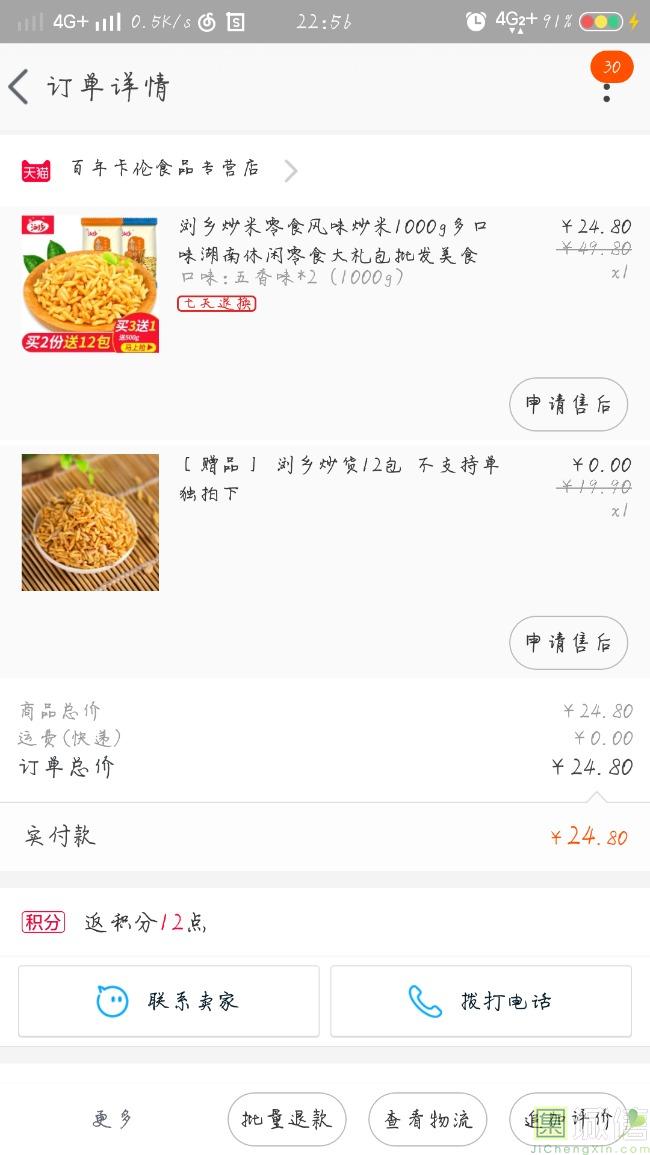650x1155 pixels.
Task: Open the 百年卡伦食品专营店 store page
Action: click(x=165, y=169)
